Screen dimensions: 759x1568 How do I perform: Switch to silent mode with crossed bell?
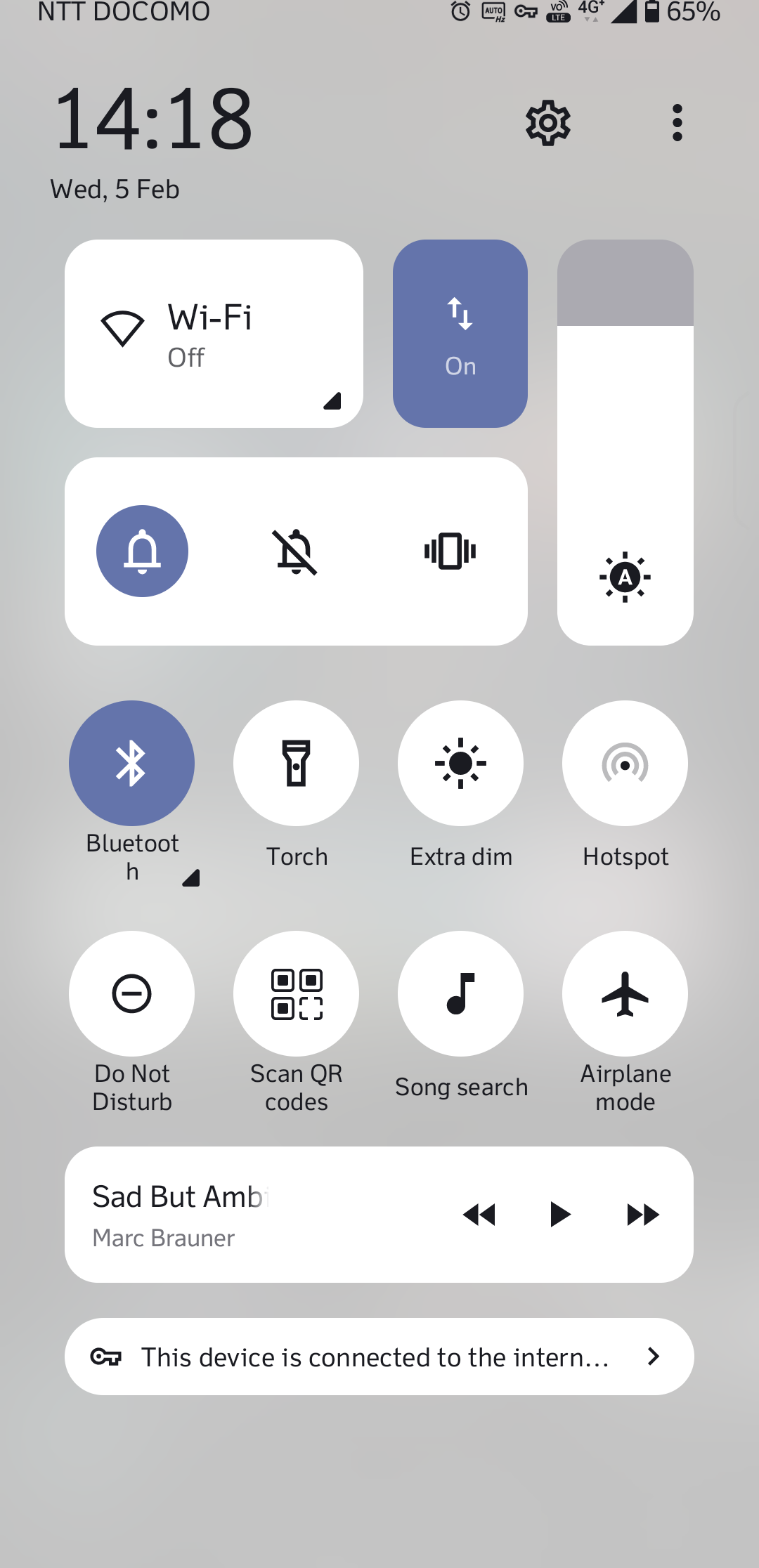click(x=296, y=551)
